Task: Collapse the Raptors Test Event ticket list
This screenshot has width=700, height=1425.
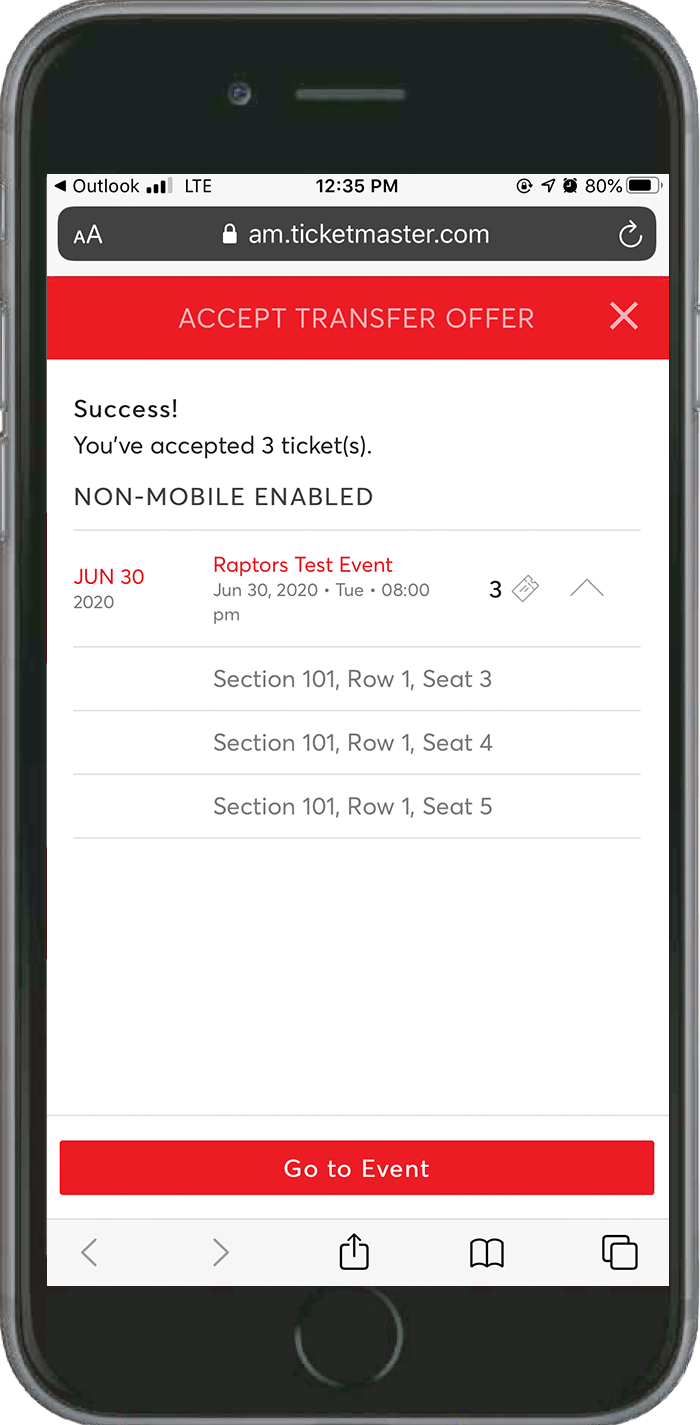Action: pos(587,589)
